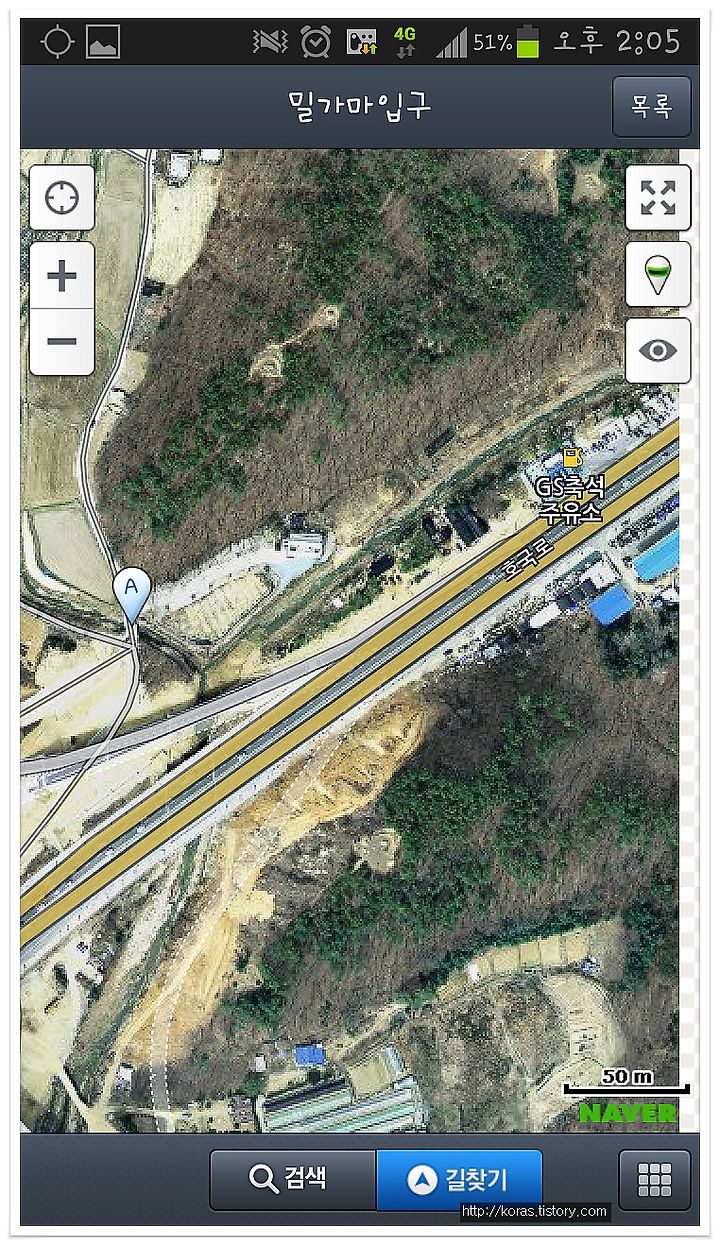Zoom in with the plus button

point(62,275)
